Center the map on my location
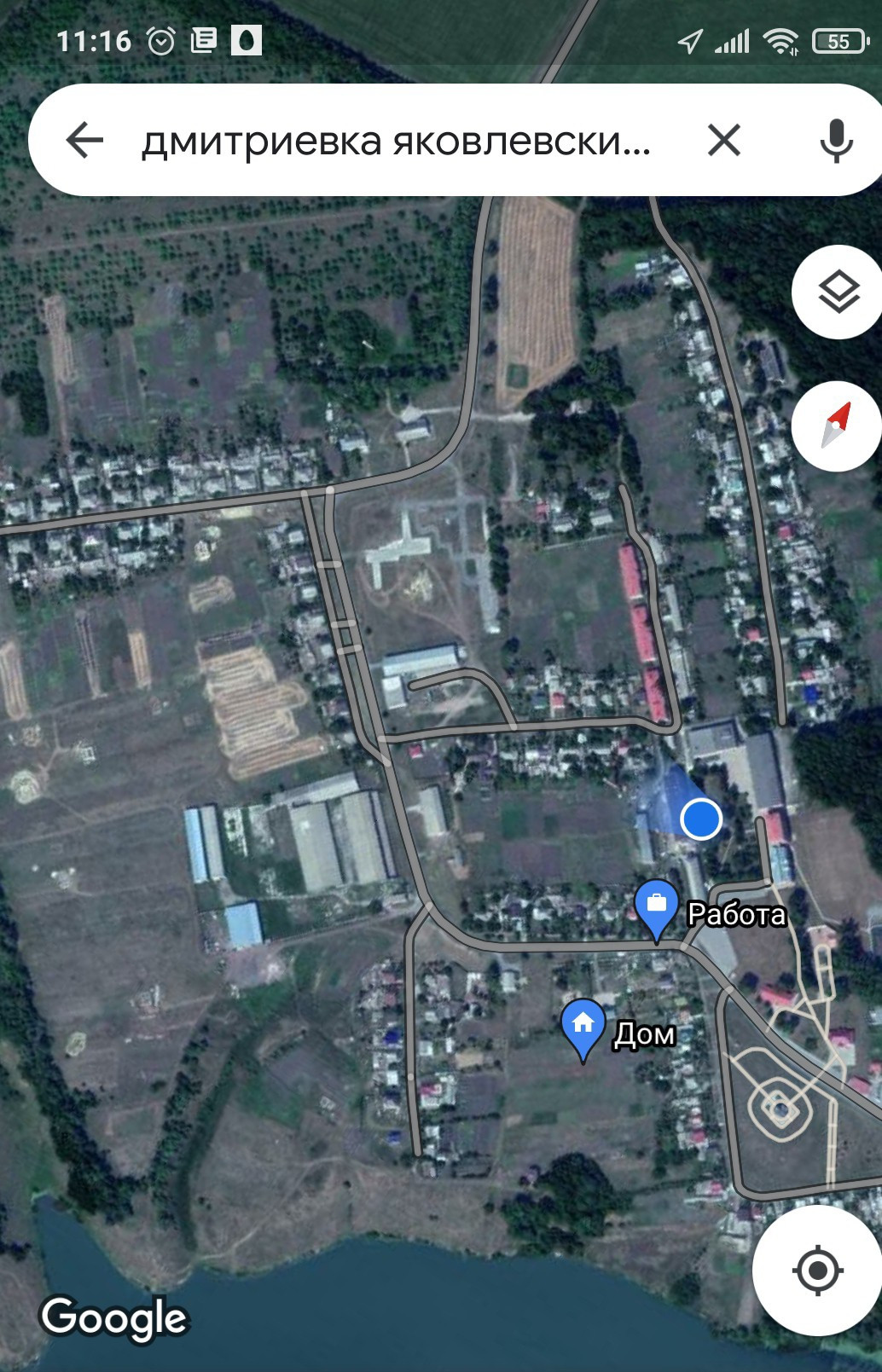The height and width of the screenshot is (1372, 882). (x=817, y=1271)
